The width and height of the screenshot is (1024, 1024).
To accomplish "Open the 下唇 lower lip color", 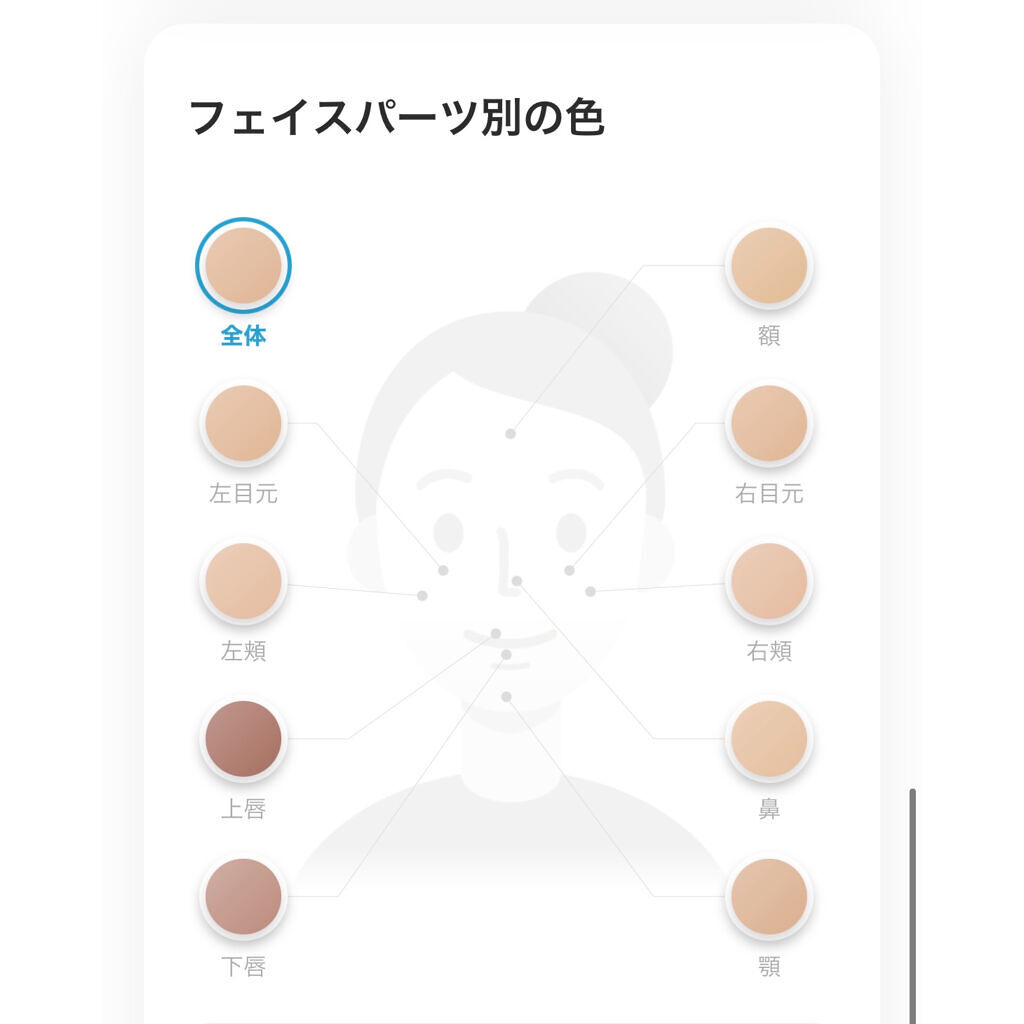I will pos(243,896).
